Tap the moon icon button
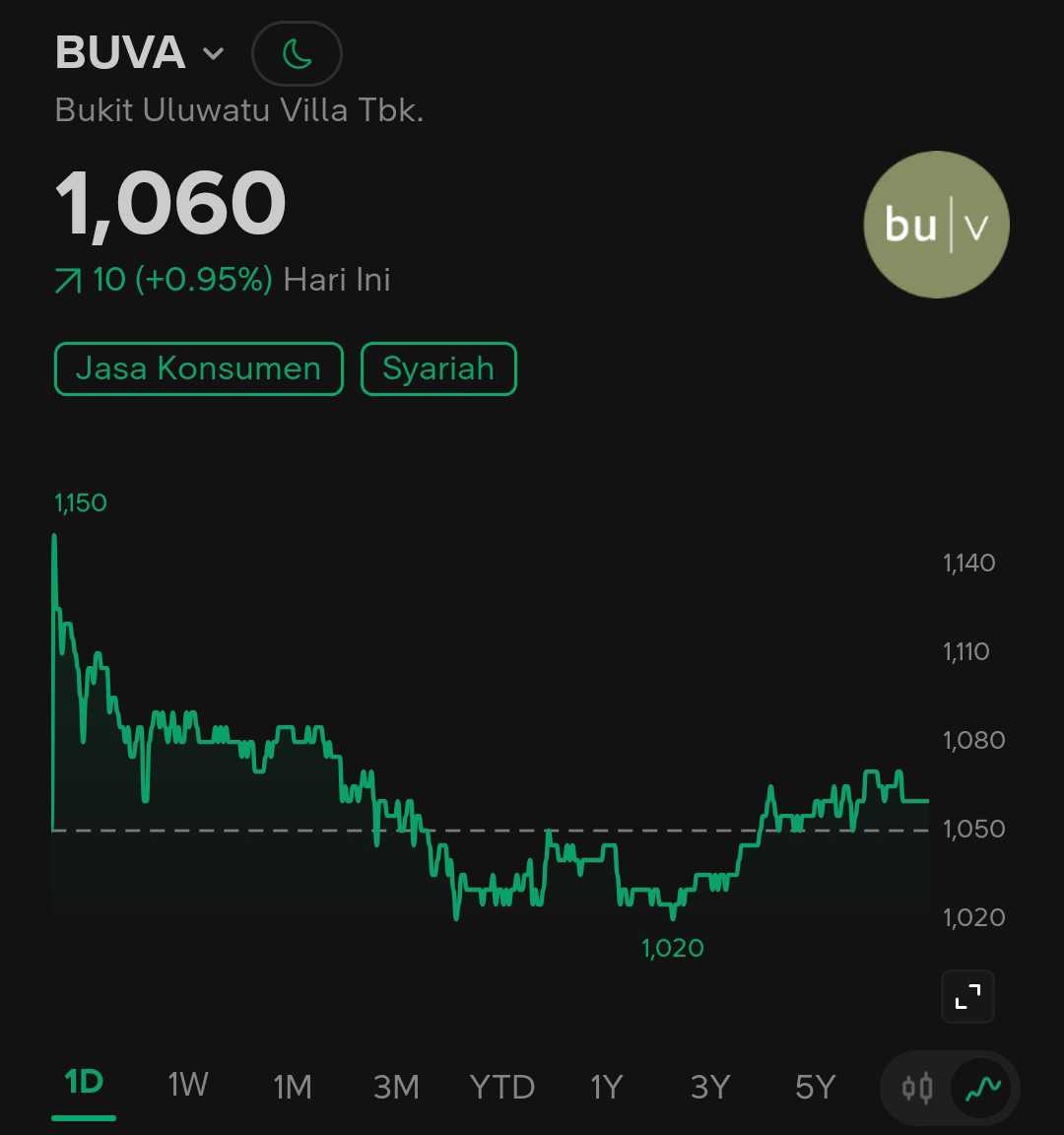The image size is (1064, 1135). [297, 54]
